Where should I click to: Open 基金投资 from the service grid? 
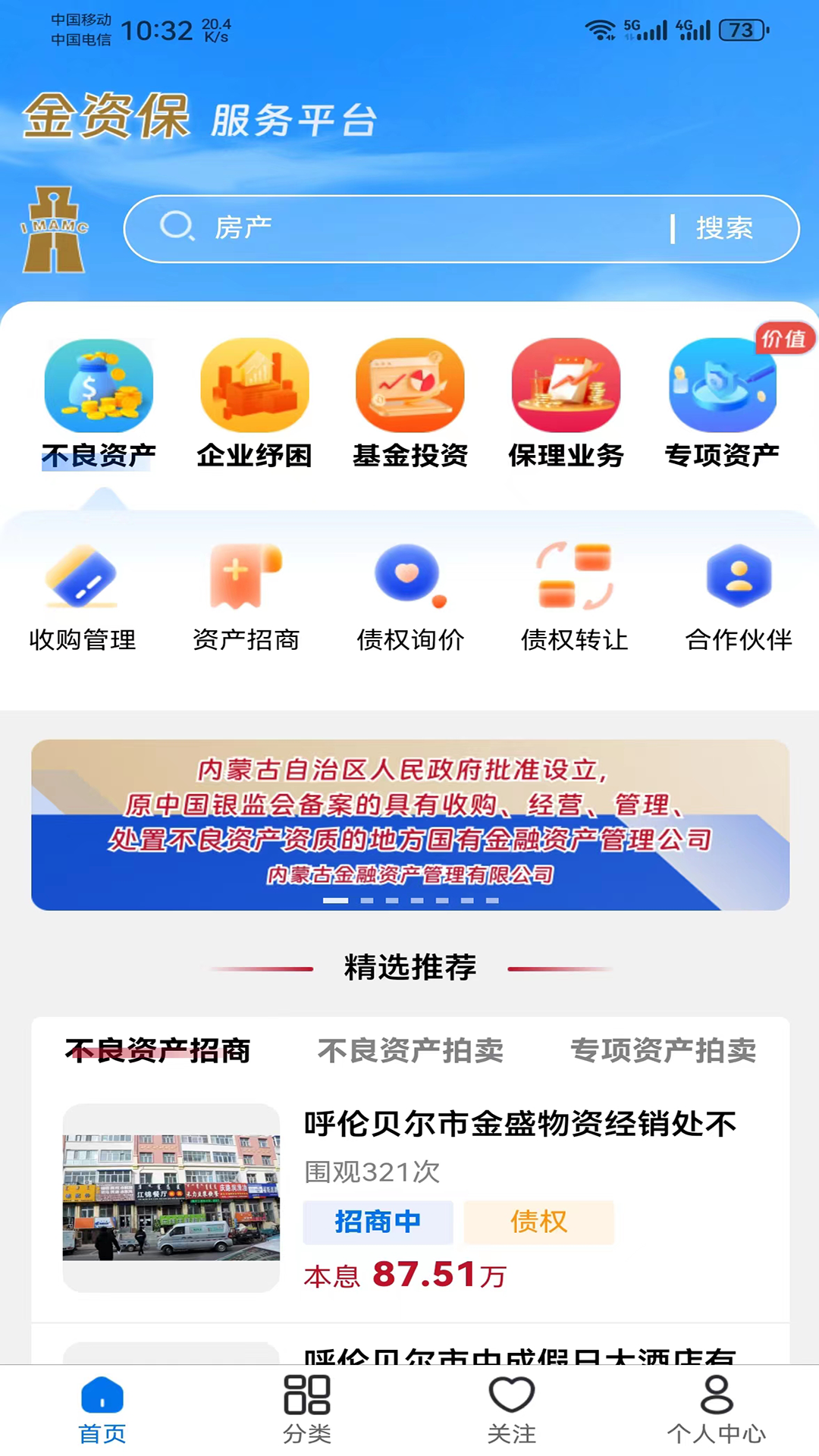point(409,387)
